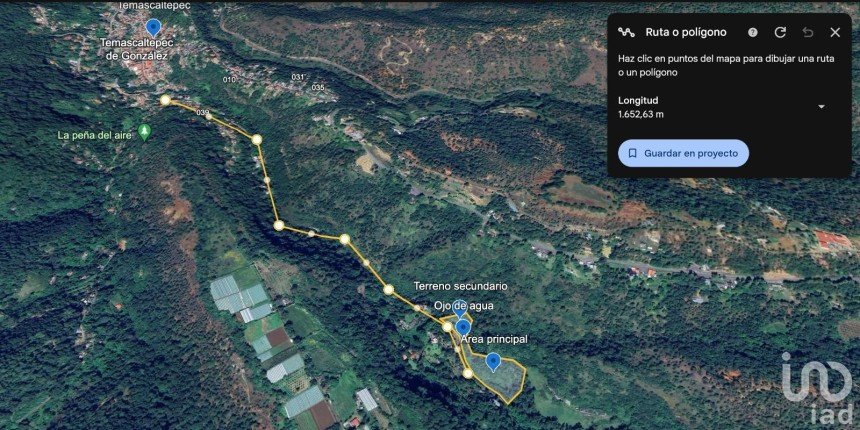This screenshot has width=860, height=430.
Task: Select the Area principal pin
Action: tap(493, 361)
